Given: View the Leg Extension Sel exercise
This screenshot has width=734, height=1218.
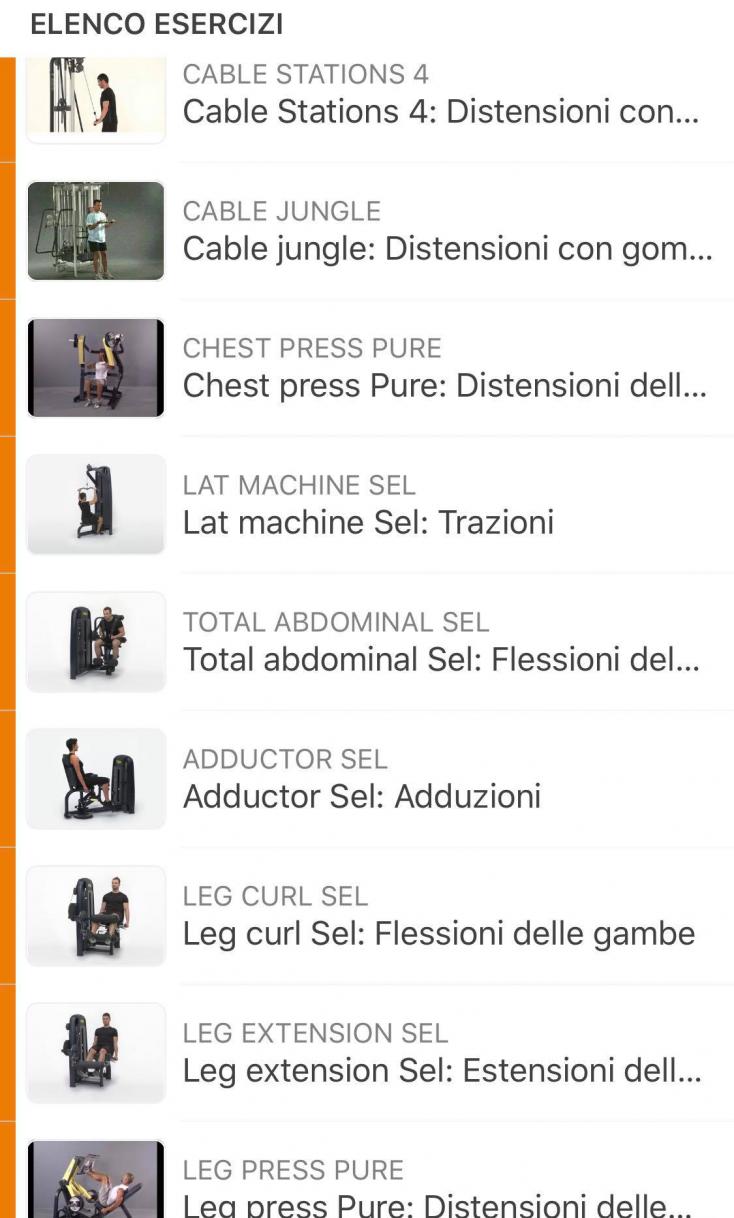Looking at the screenshot, I should click(440, 1053).
